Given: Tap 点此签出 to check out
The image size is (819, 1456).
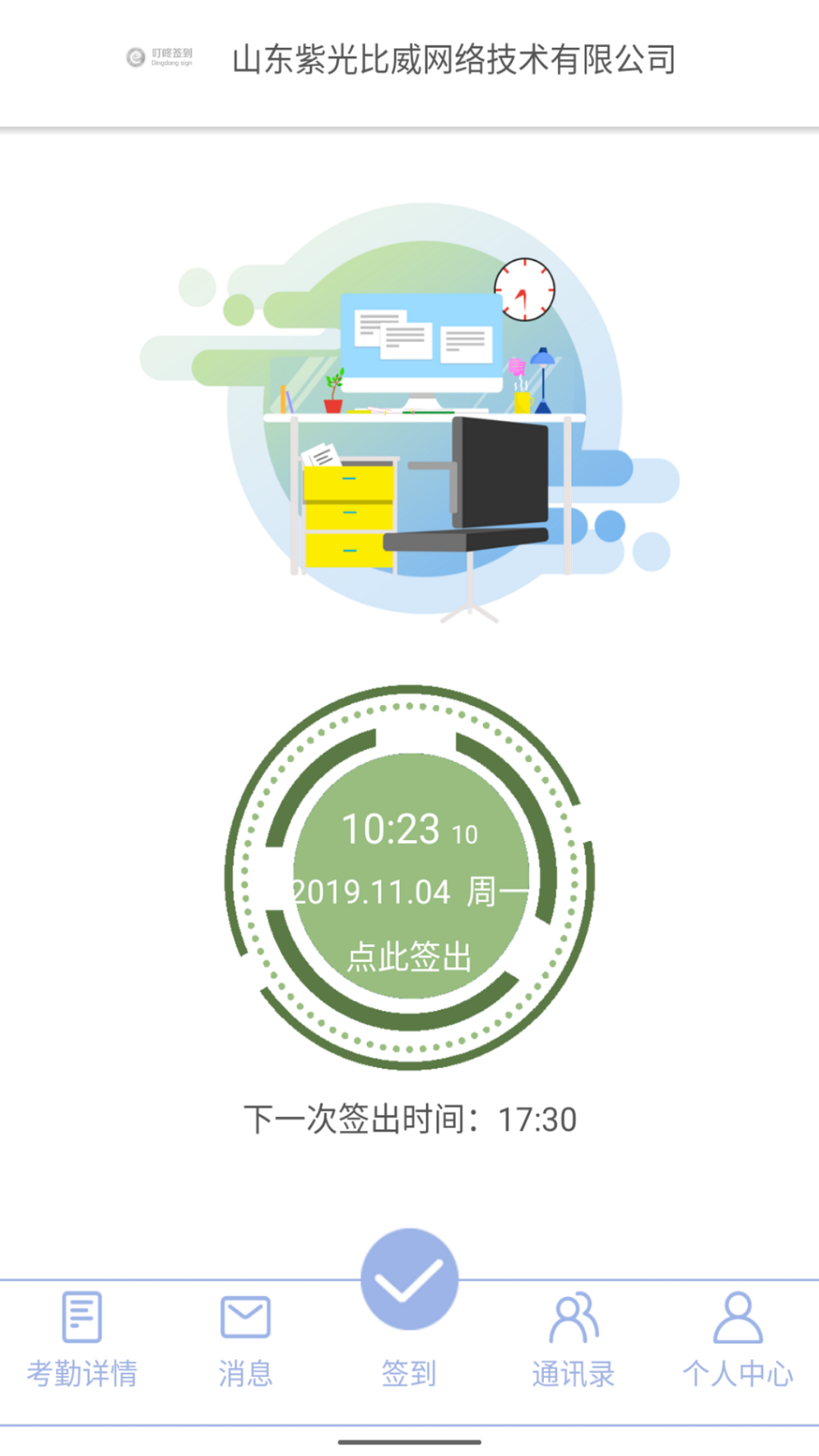Looking at the screenshot, I should point(409,957).
